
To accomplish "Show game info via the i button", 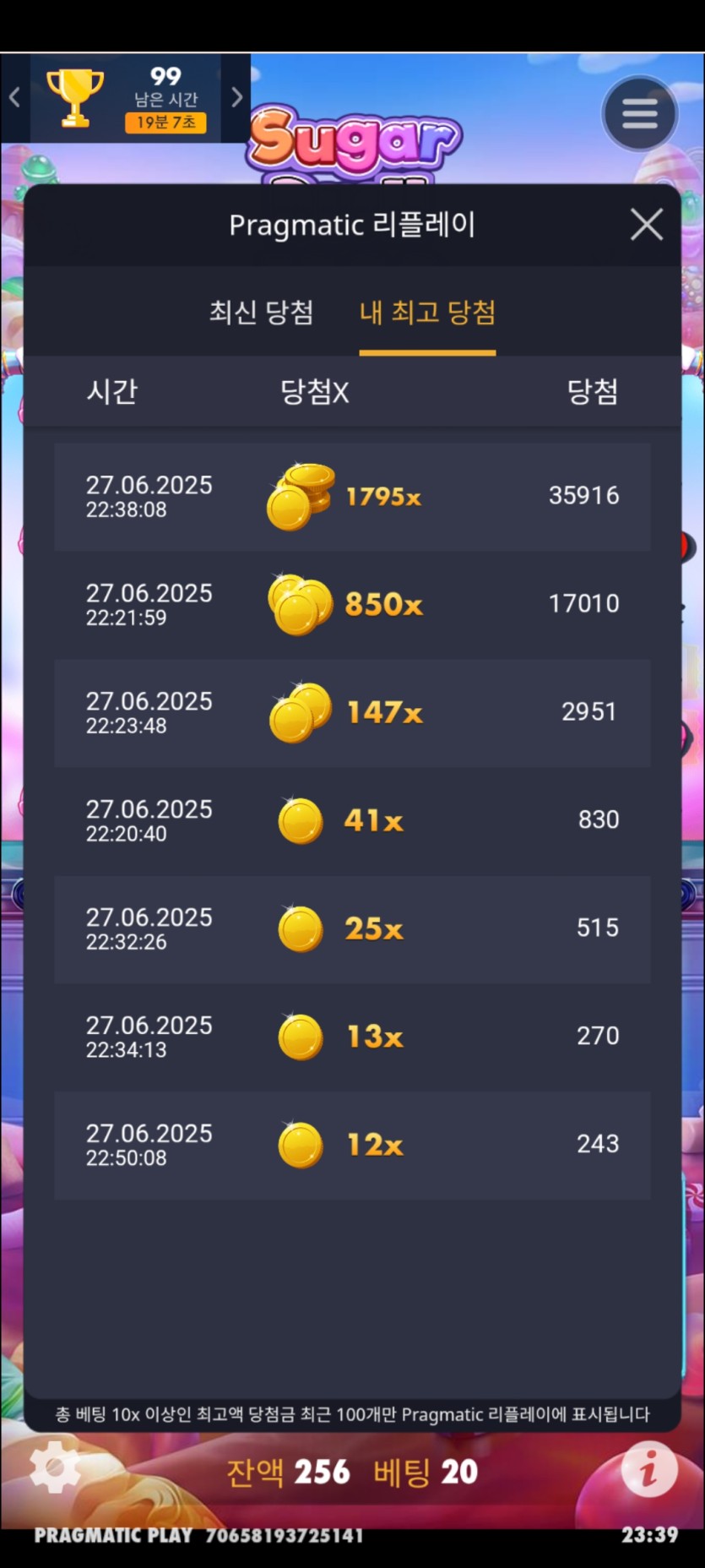I will click(x=648, y=1470).
